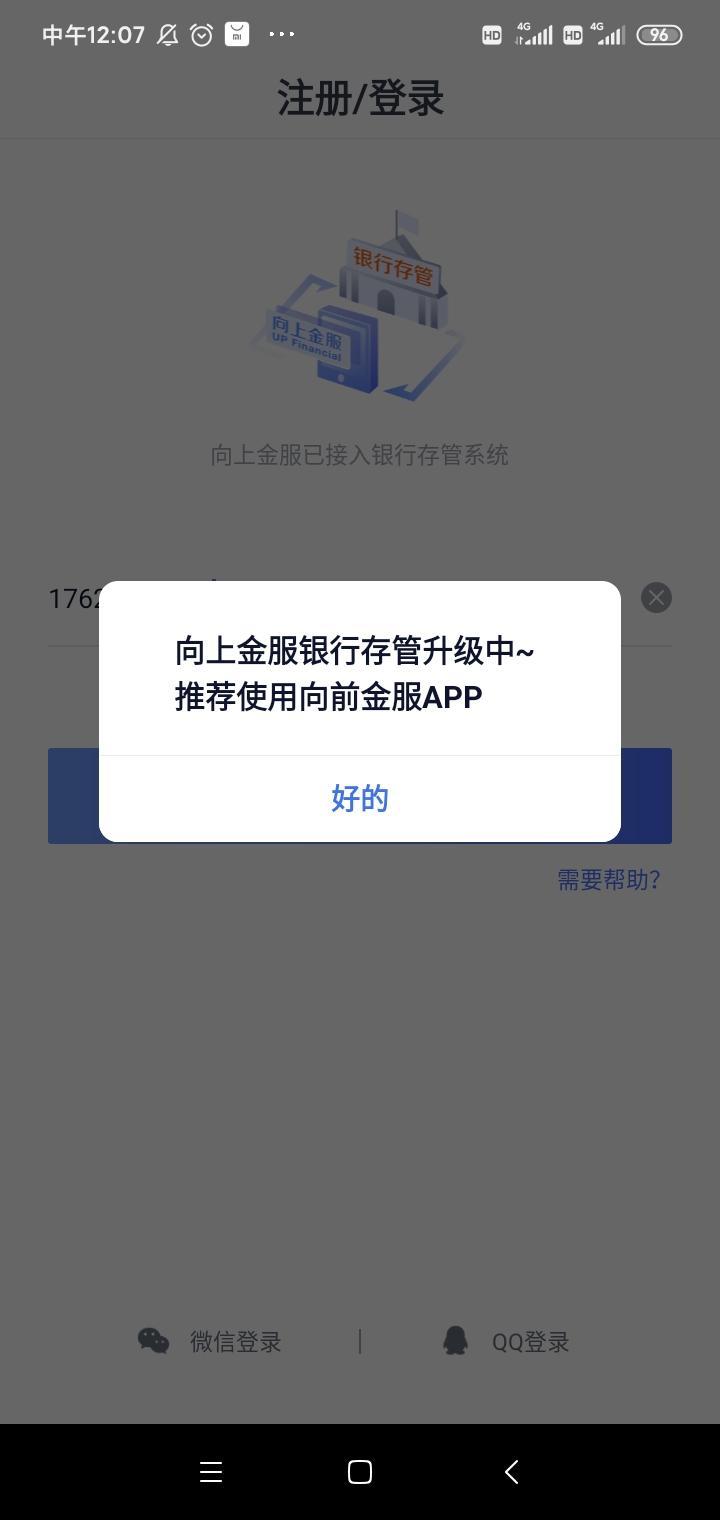The height and width of the screenshot is (1520, 720).
Task: Go back using system back button
Action: point(511,1471)
